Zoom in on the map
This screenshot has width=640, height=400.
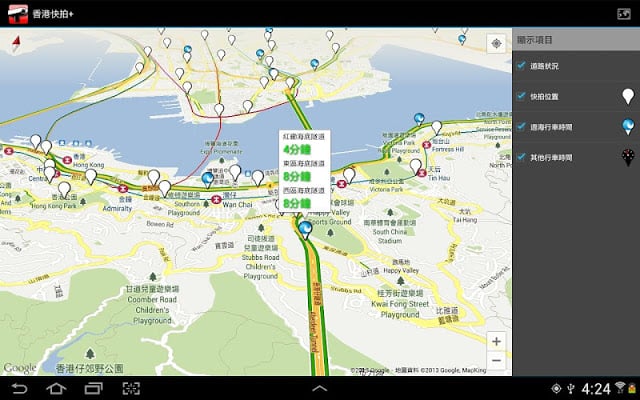[496, 341]
